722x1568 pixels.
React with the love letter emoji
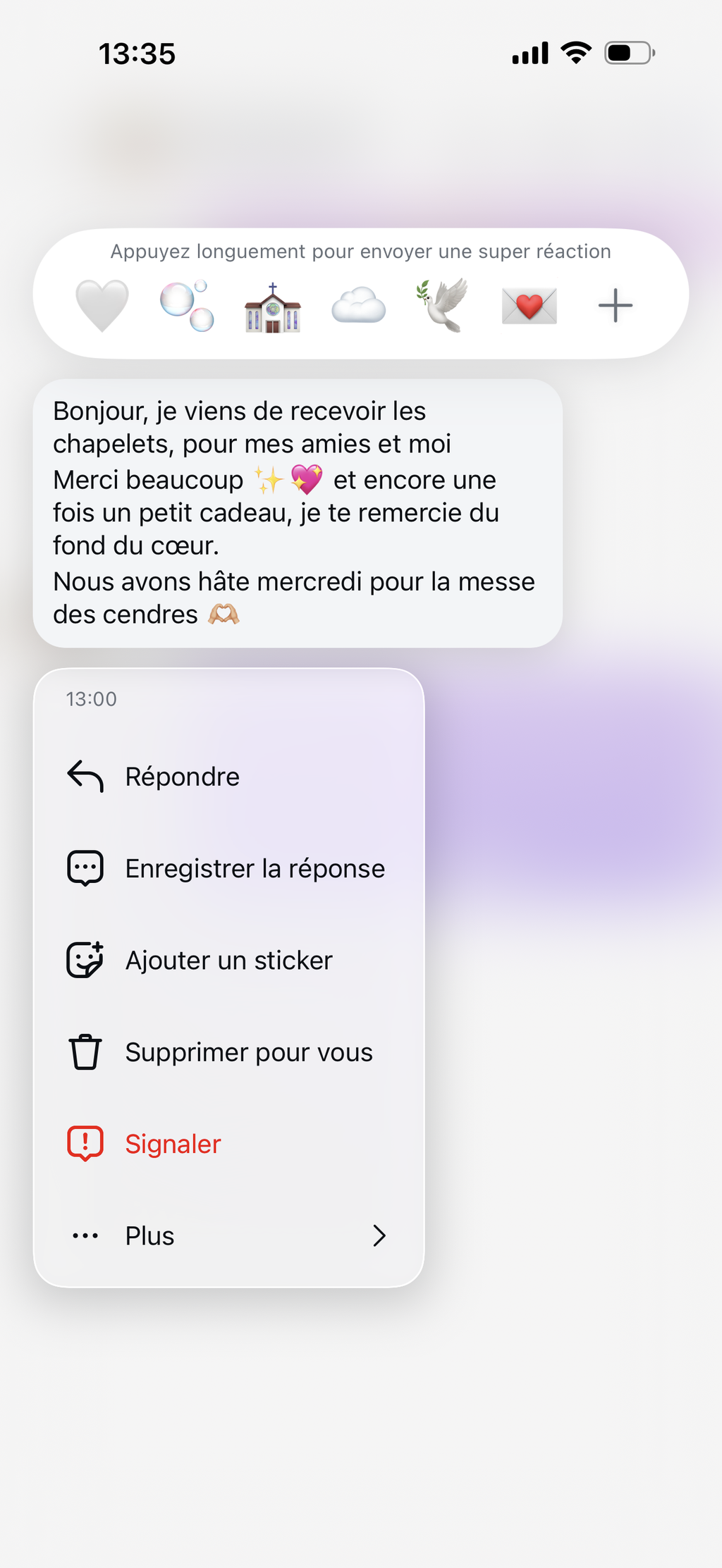click(x=529, y=306)
